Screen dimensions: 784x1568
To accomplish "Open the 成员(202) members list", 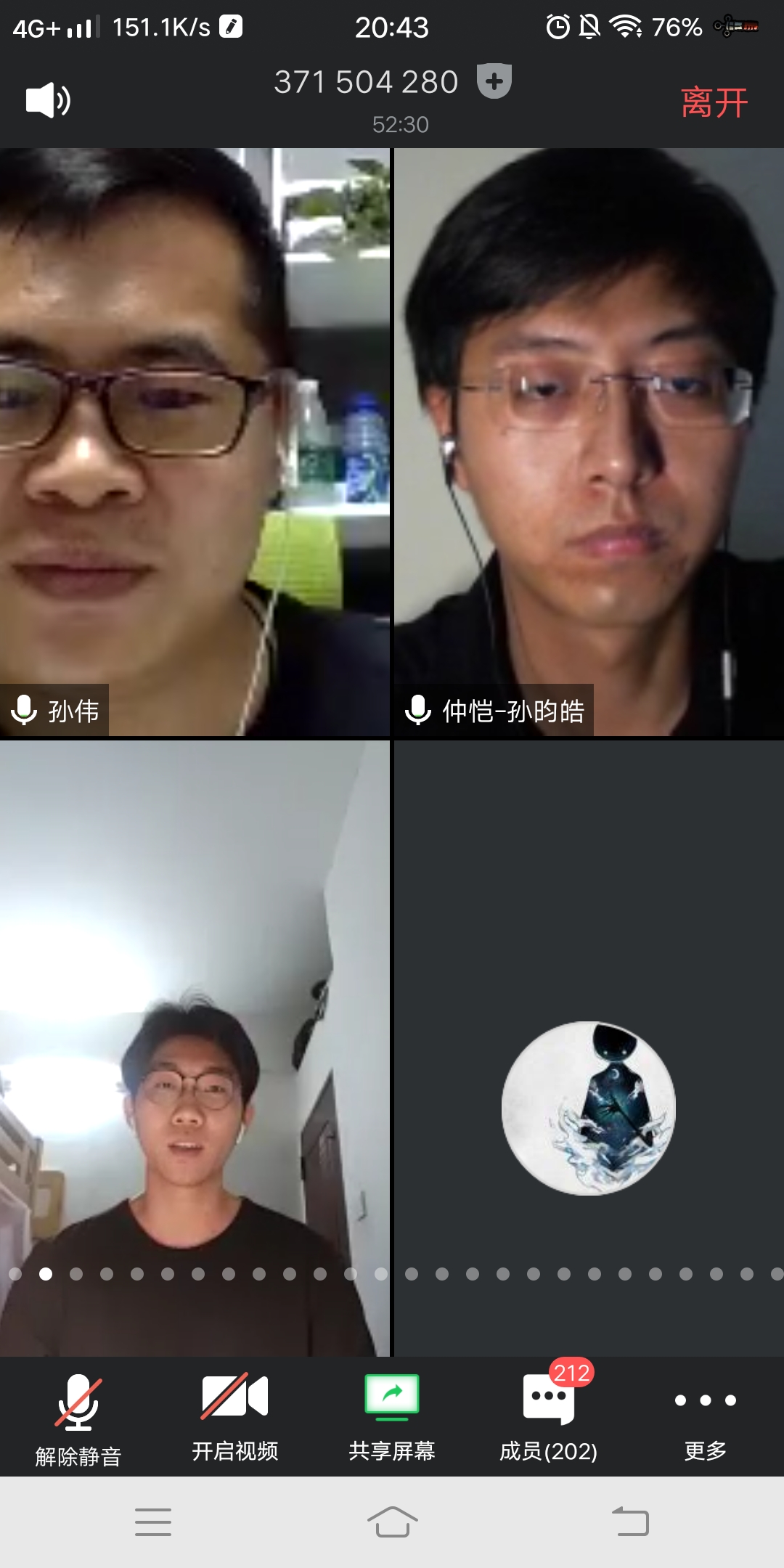I will tap(549, 1416).
